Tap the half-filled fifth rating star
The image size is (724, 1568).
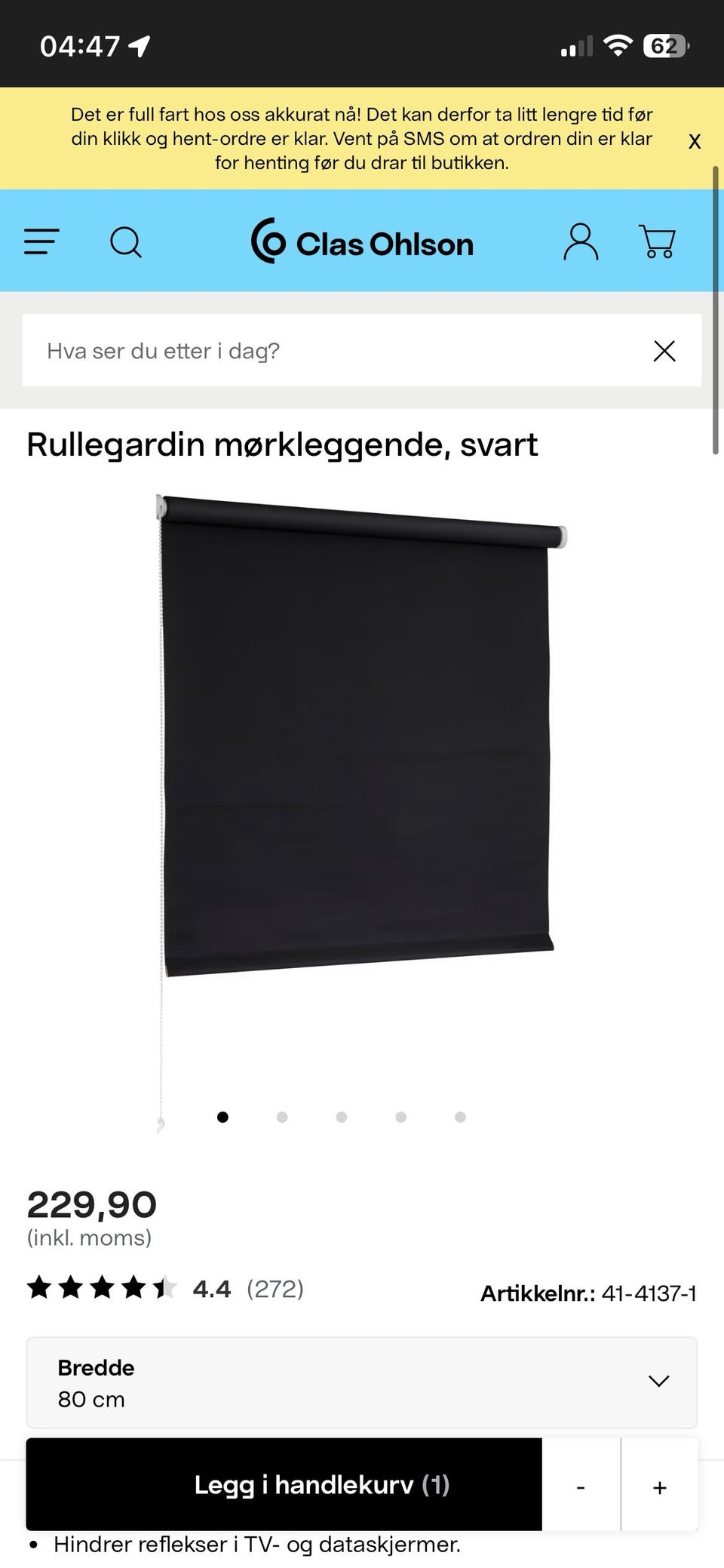(x=165, y=1289)
